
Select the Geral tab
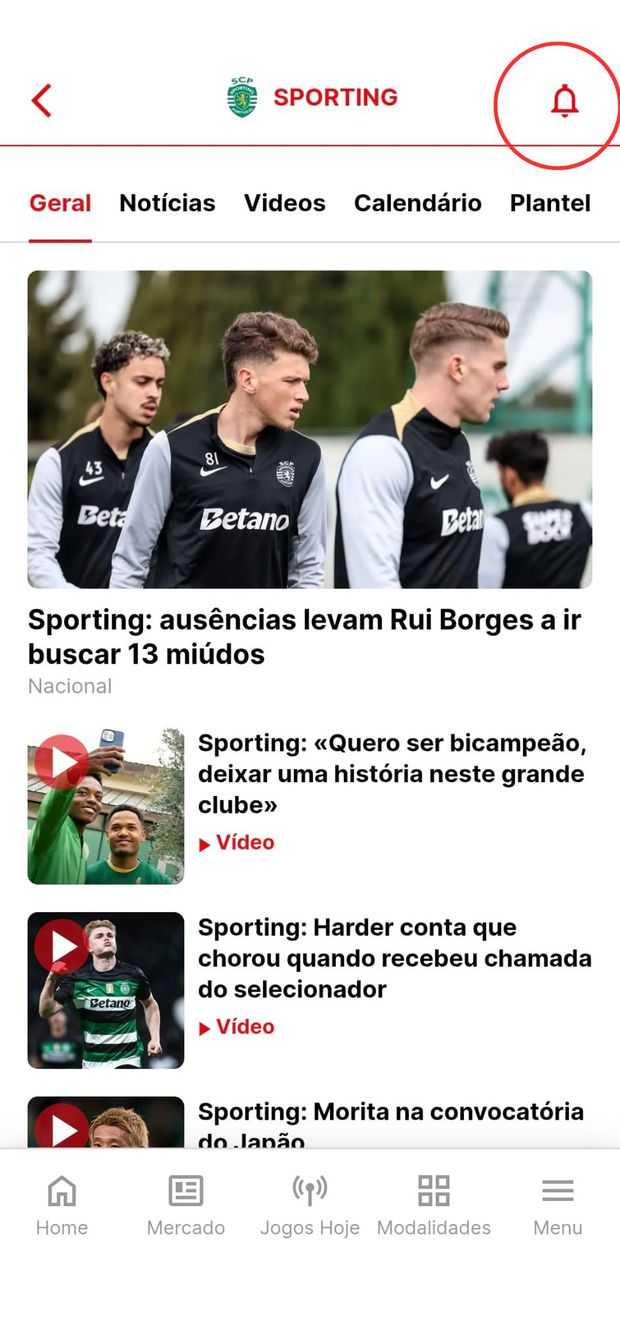point(60,203)
